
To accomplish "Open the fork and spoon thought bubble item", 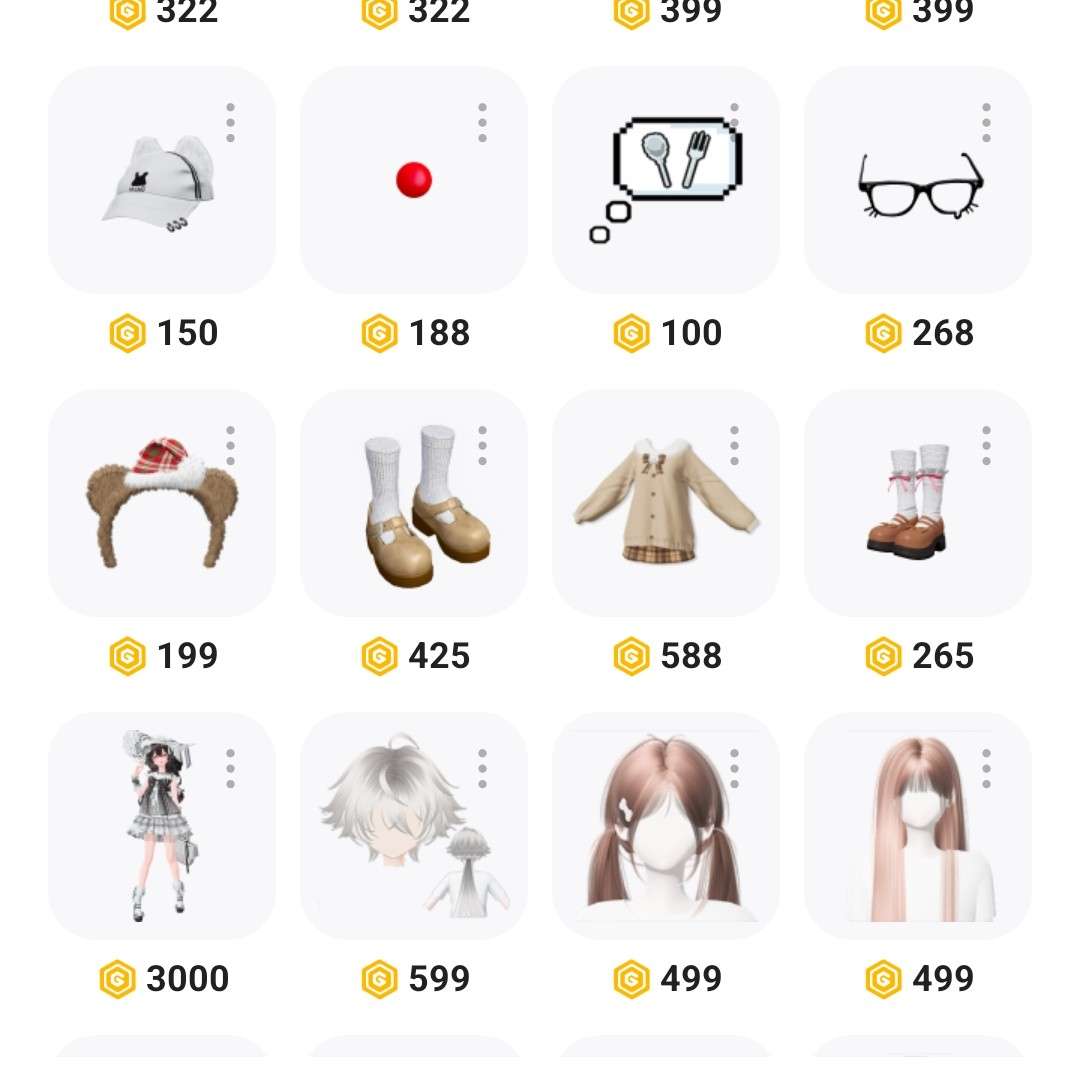I will pos(666,181).
